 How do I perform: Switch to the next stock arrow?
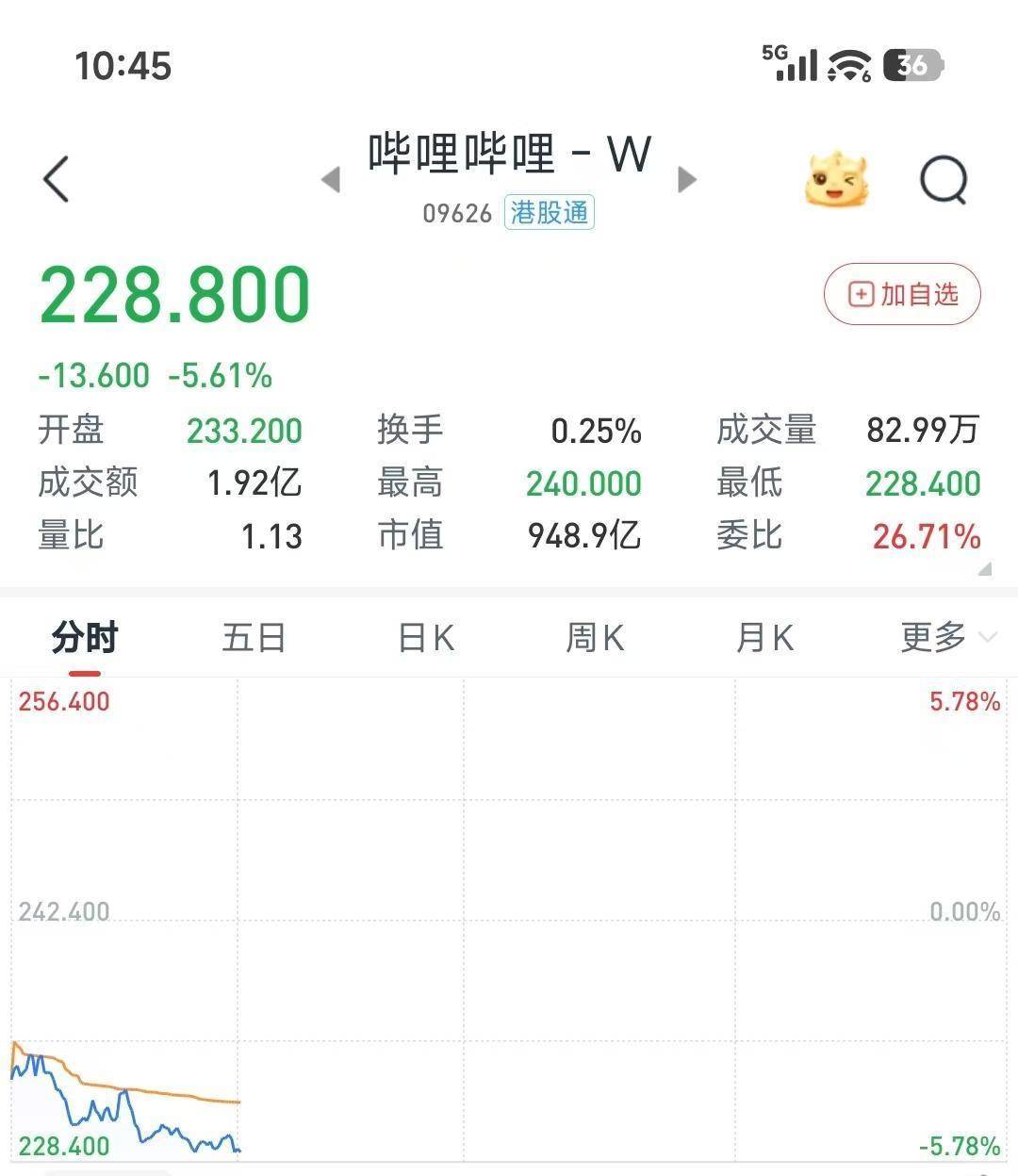[x=687, y=178]
